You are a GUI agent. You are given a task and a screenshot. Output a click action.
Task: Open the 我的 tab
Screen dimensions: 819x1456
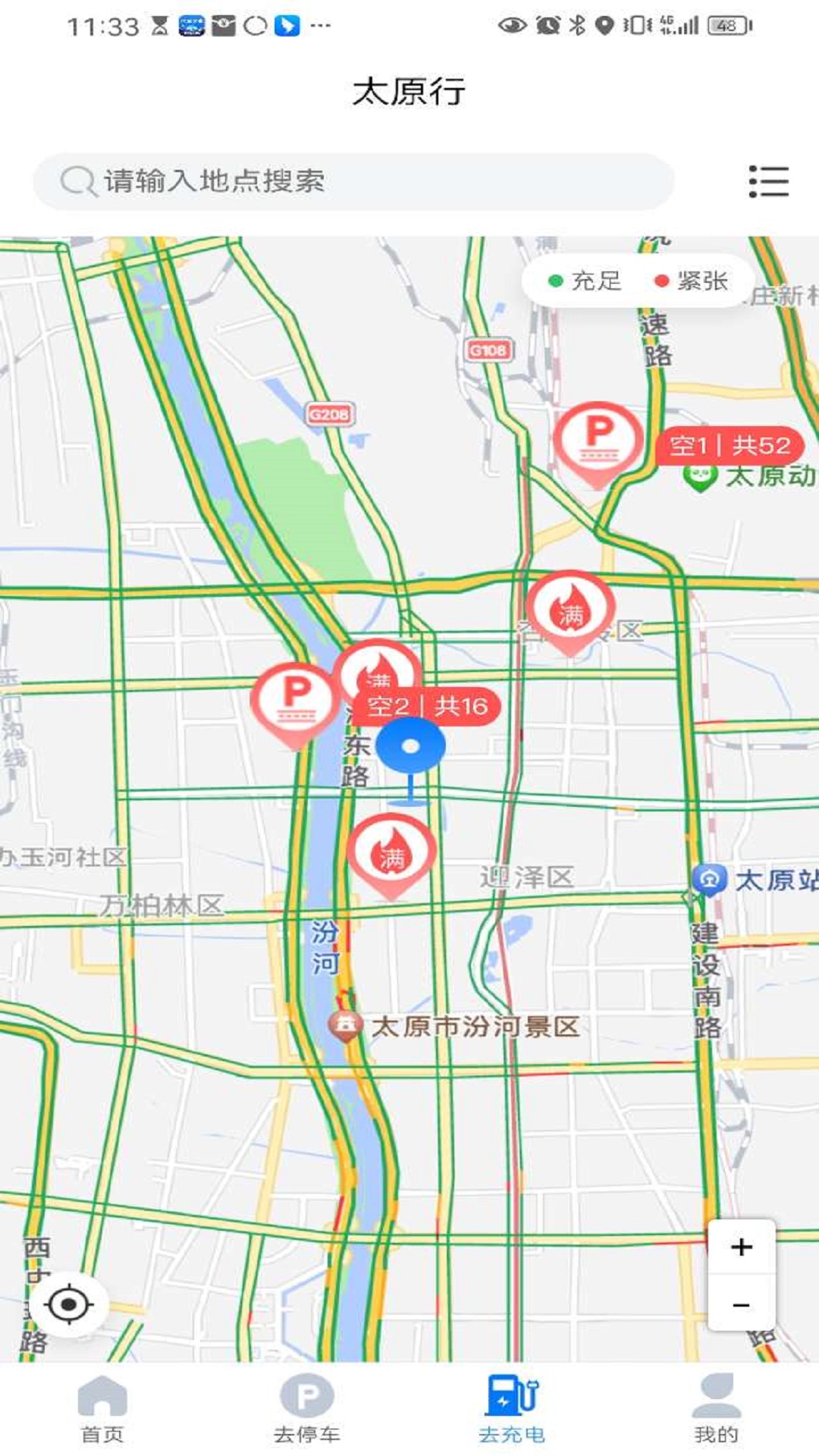pyautogui.click(x=716, y=1409)
